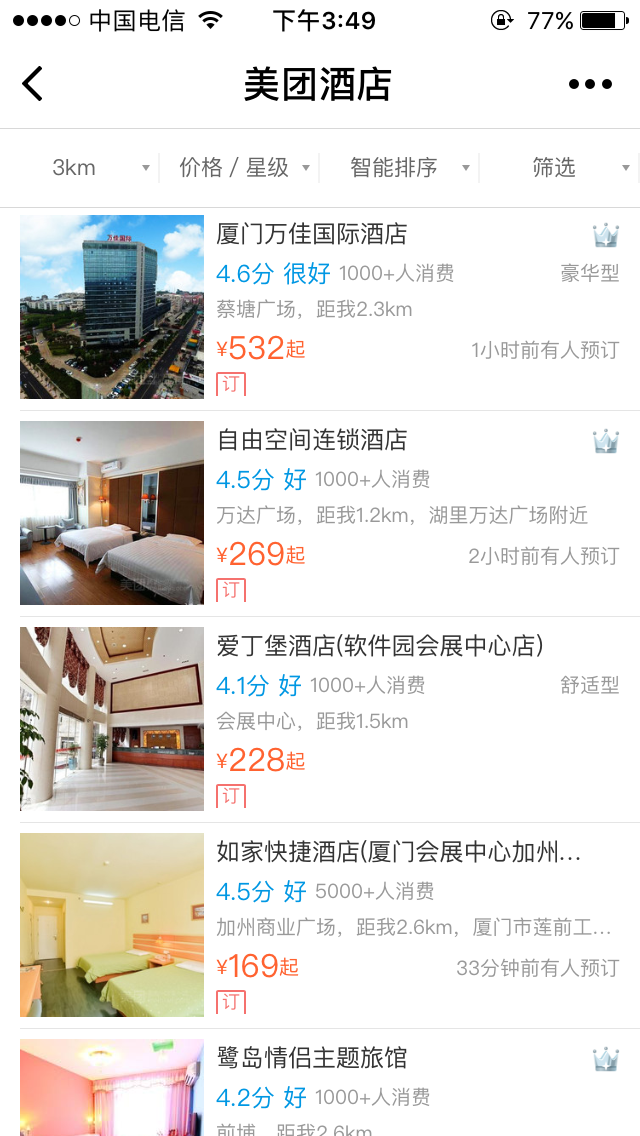Open the 如家快捷酒店 listing
Screen dimensions: 640x1136
(x=398, y=852)
